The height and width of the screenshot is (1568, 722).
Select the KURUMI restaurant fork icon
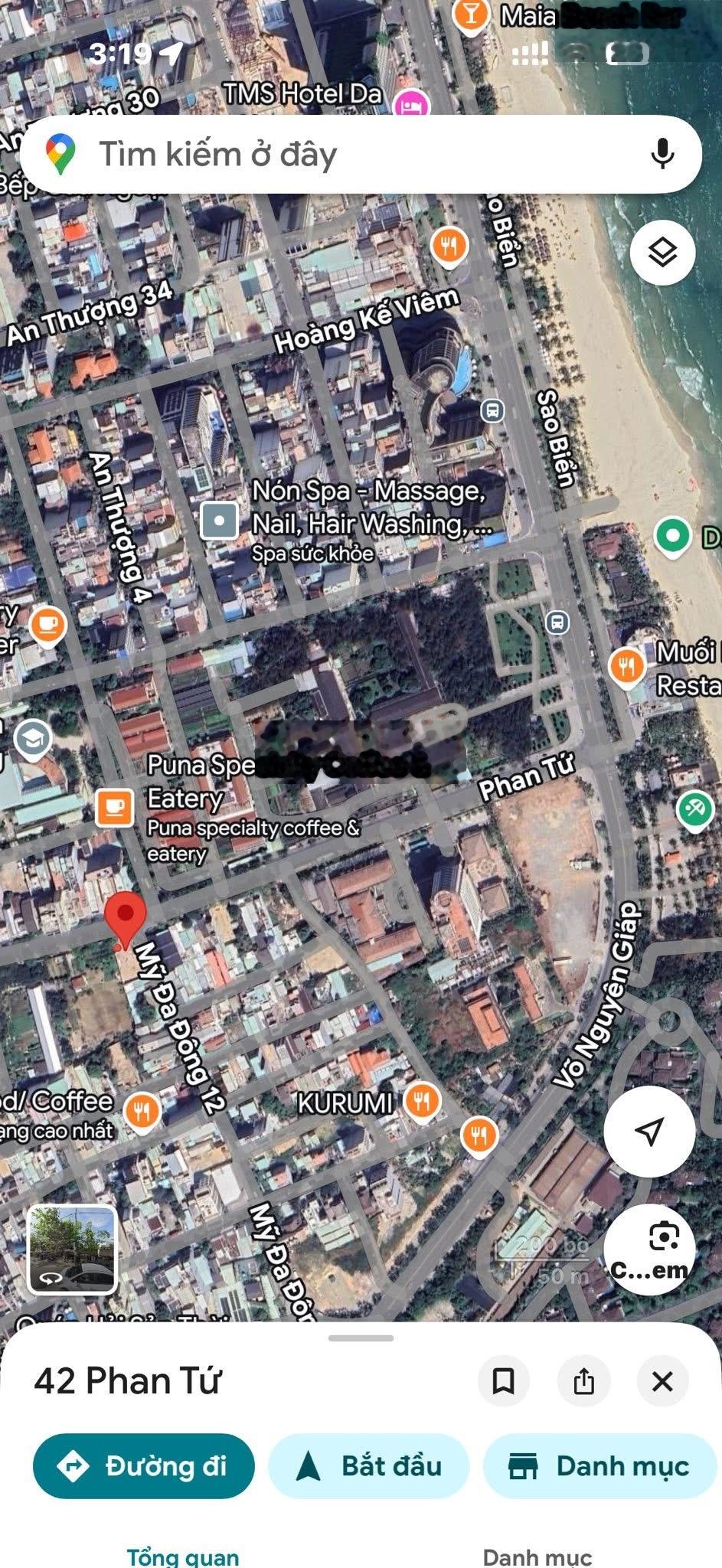(x=423, y=1099)
